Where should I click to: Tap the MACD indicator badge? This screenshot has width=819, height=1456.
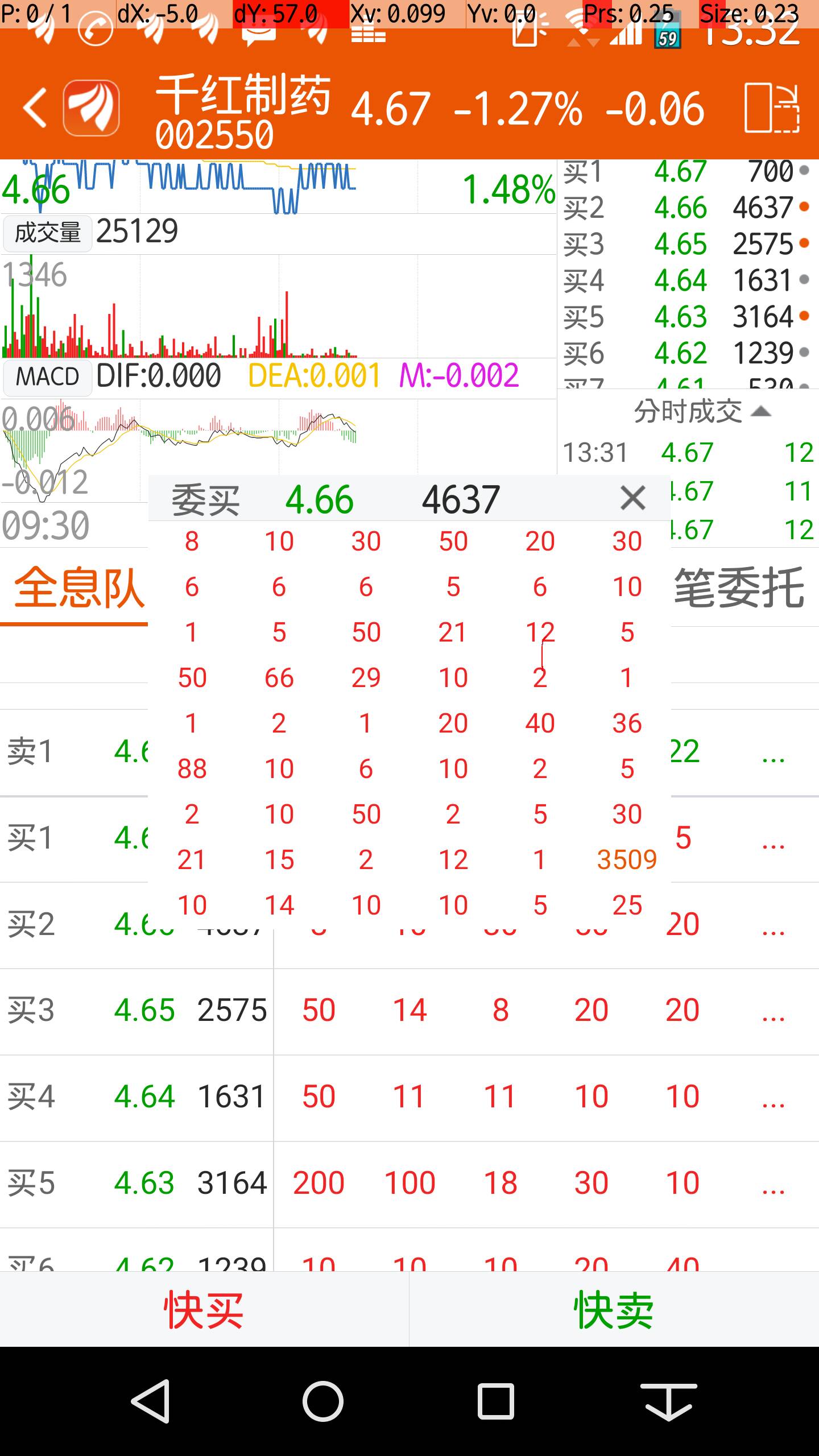coord(47,377)
